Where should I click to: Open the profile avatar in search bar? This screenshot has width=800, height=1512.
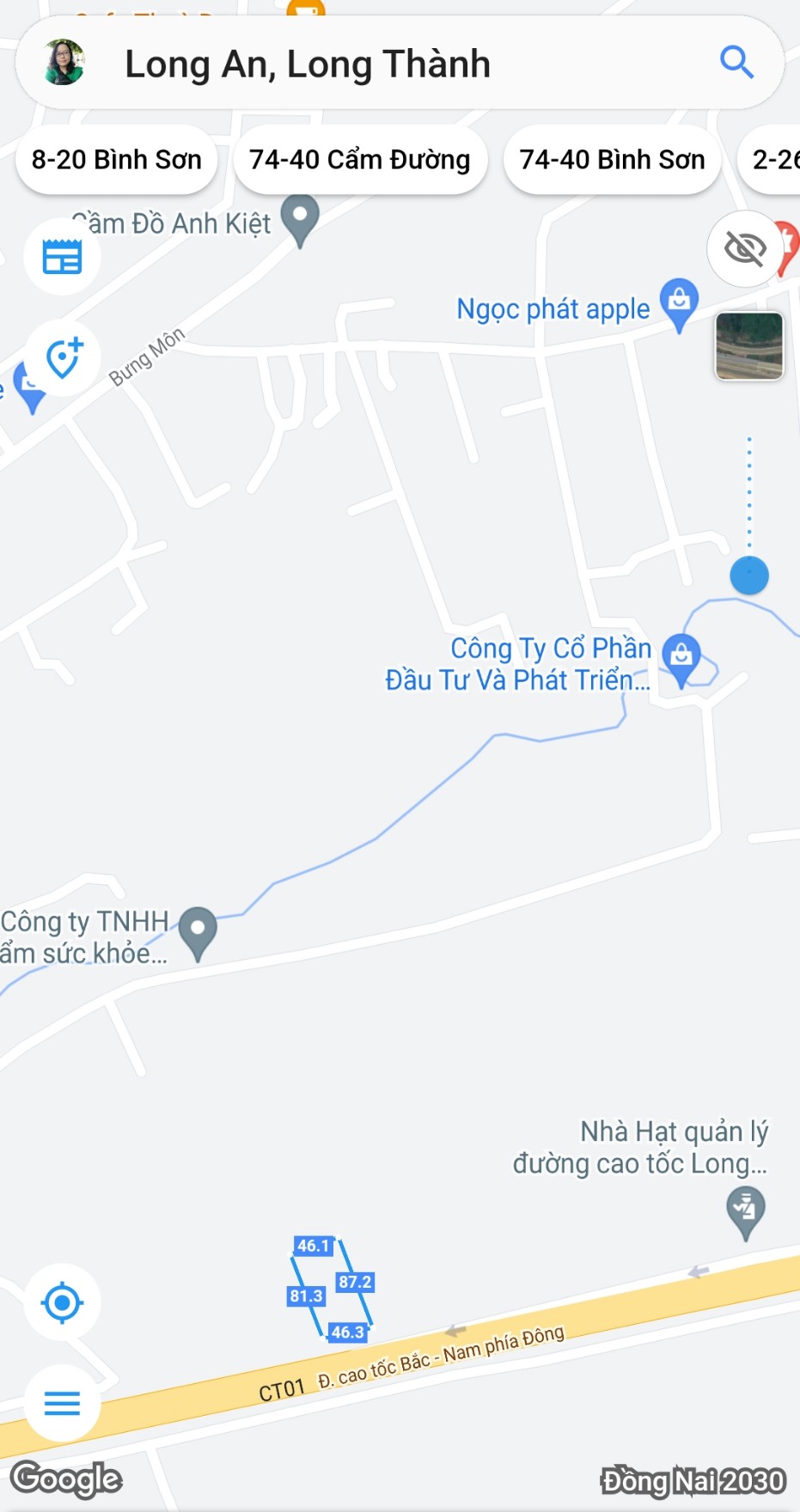pos(64,63)
